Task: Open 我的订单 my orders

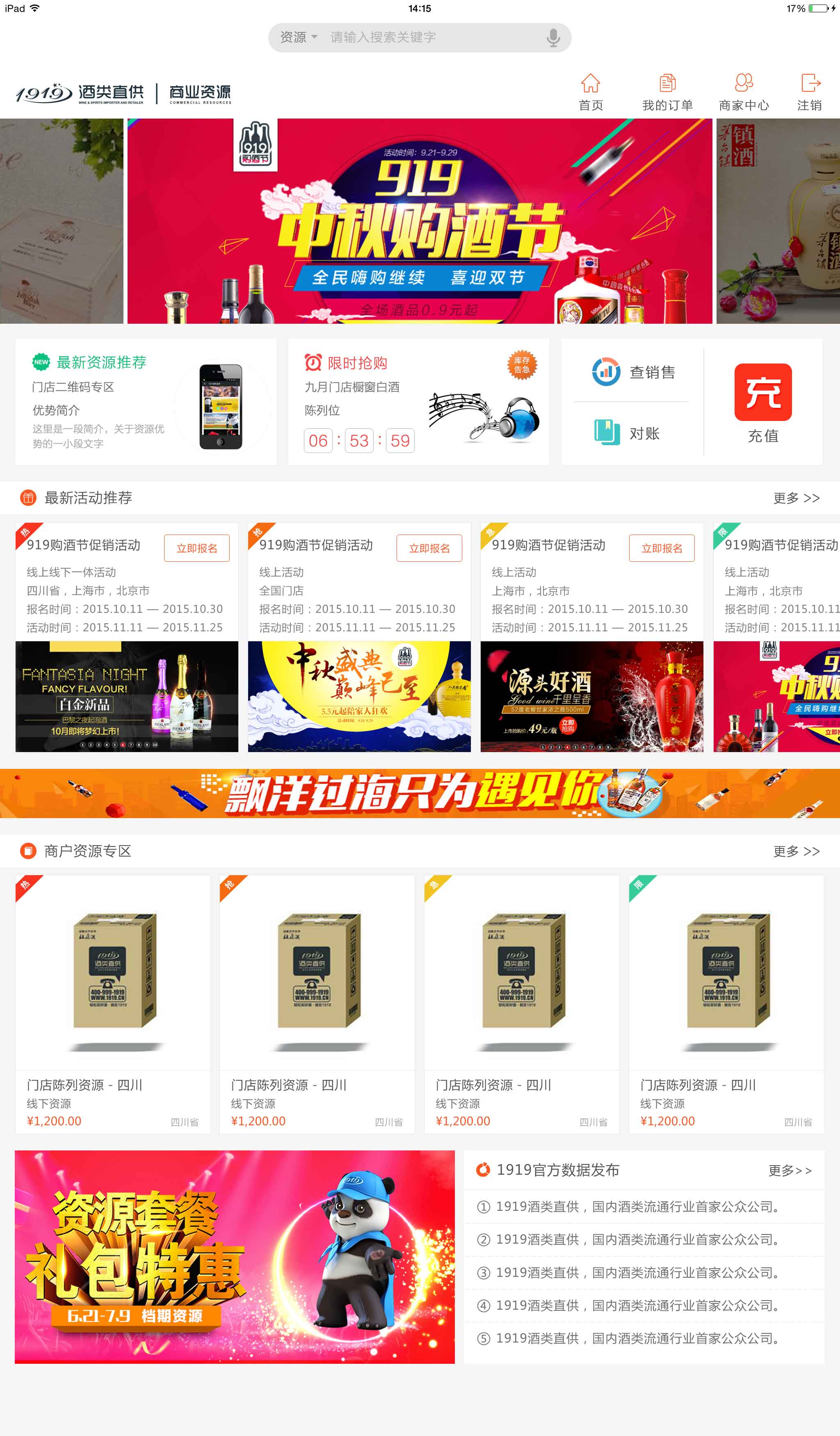Action: (x=667, y=92)
